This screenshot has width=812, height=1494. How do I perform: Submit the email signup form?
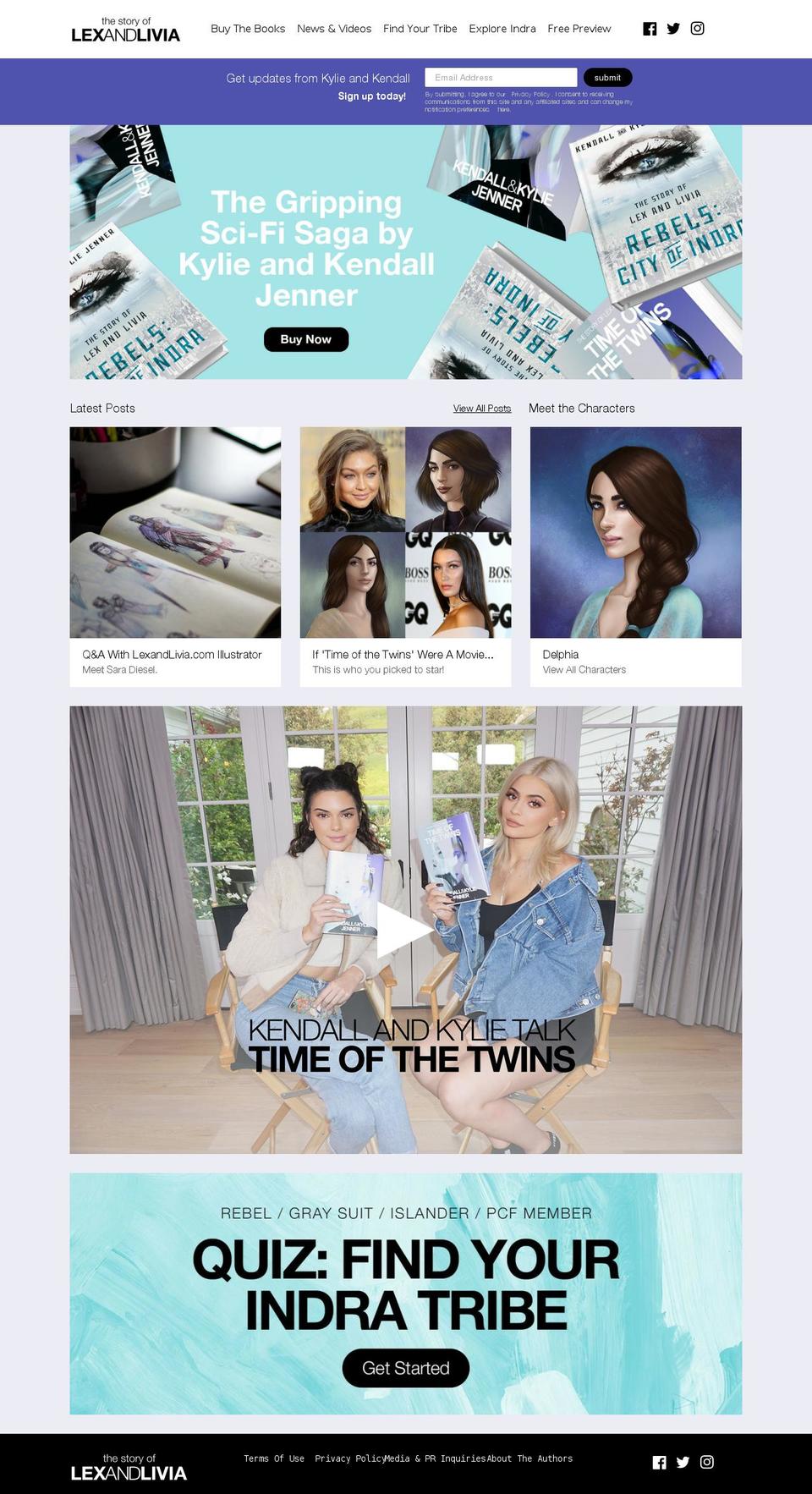pyautogui.click(x=607, y=77)
